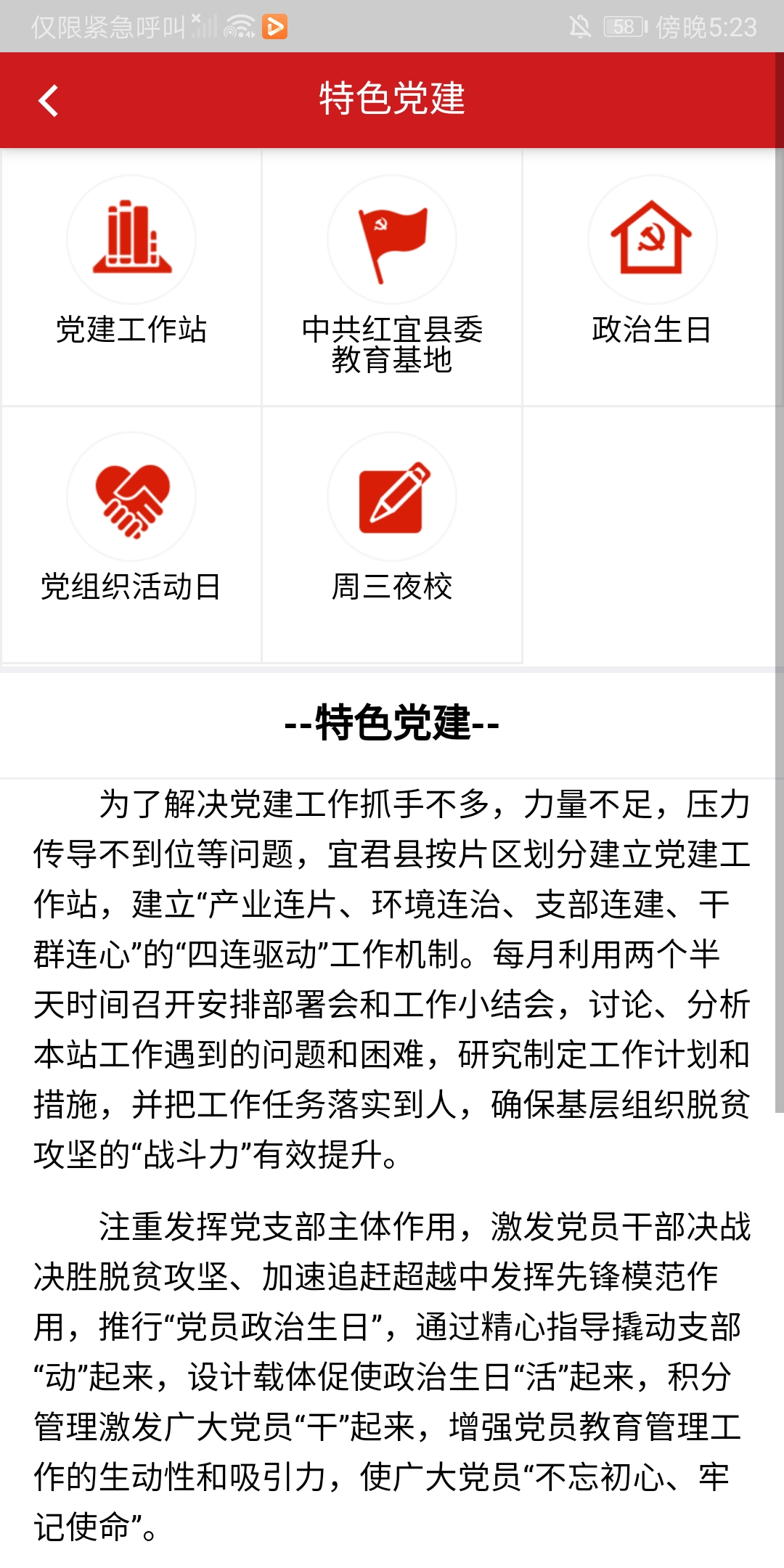Go back using the header arrow
The width and height of the screenshot is (784, 1568).
click(48, 100)
